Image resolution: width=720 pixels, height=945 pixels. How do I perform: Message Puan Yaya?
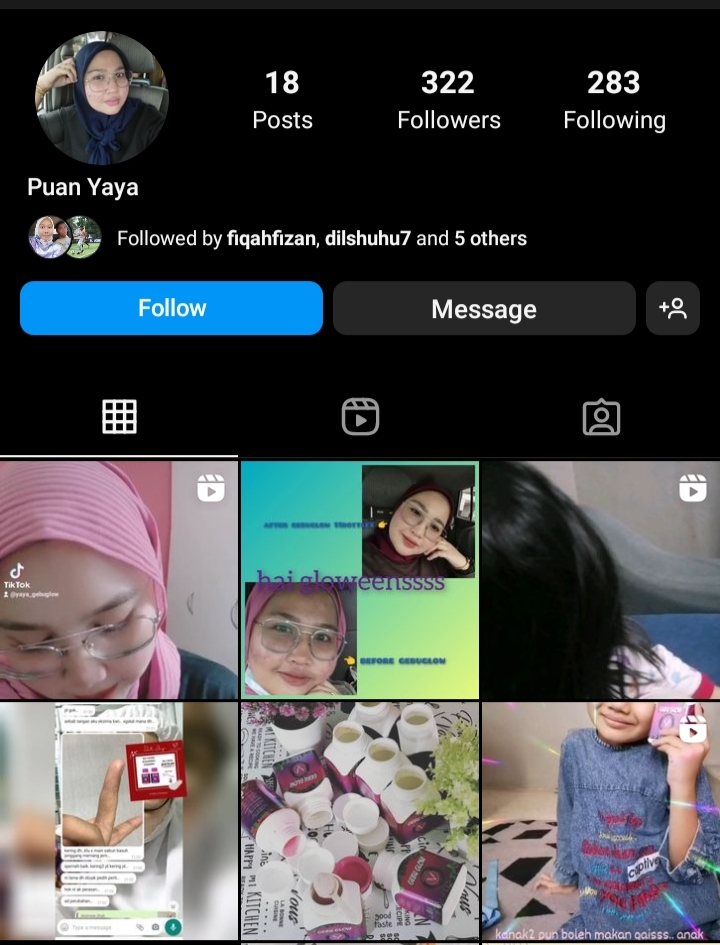click(484, 309)
